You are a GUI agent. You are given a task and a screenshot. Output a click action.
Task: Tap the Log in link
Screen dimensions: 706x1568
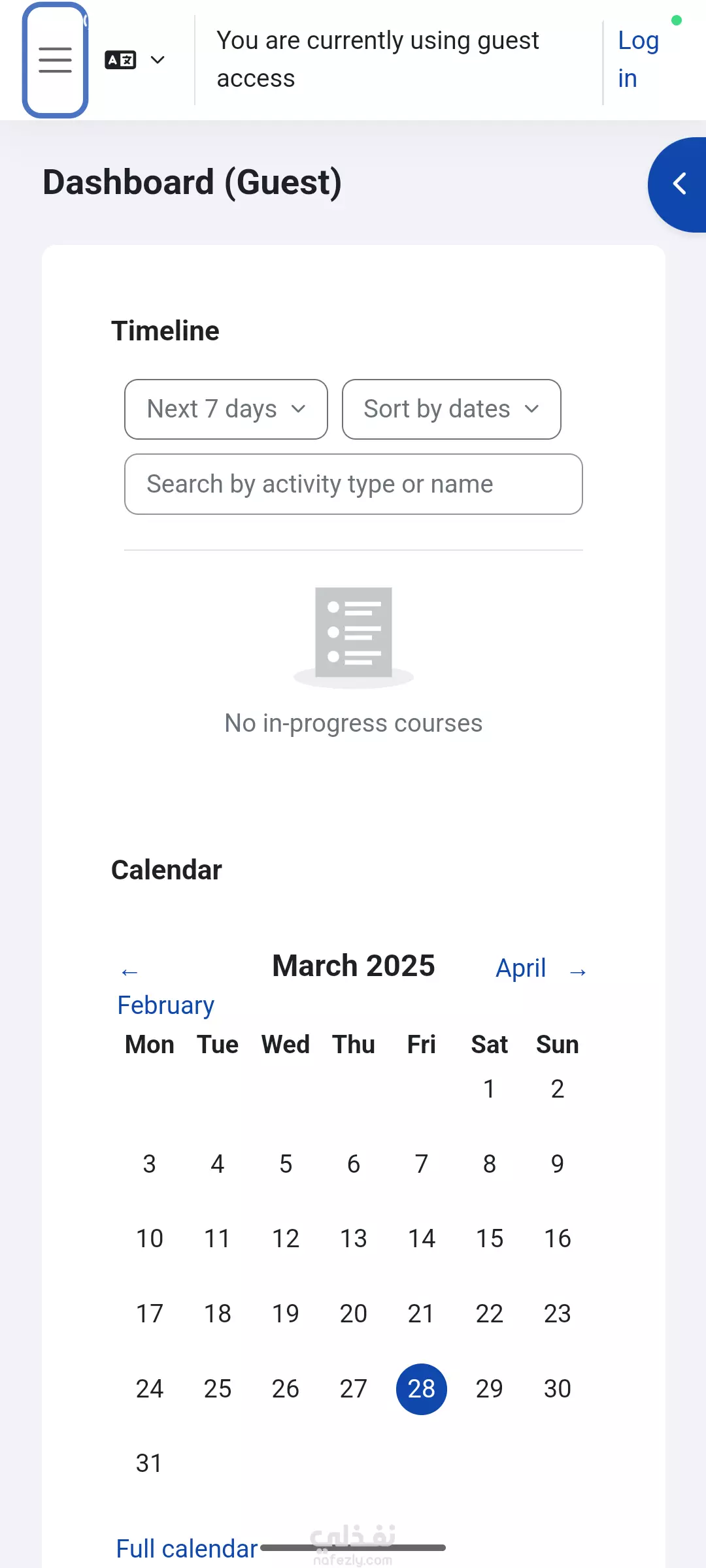[x=637, y=59]
